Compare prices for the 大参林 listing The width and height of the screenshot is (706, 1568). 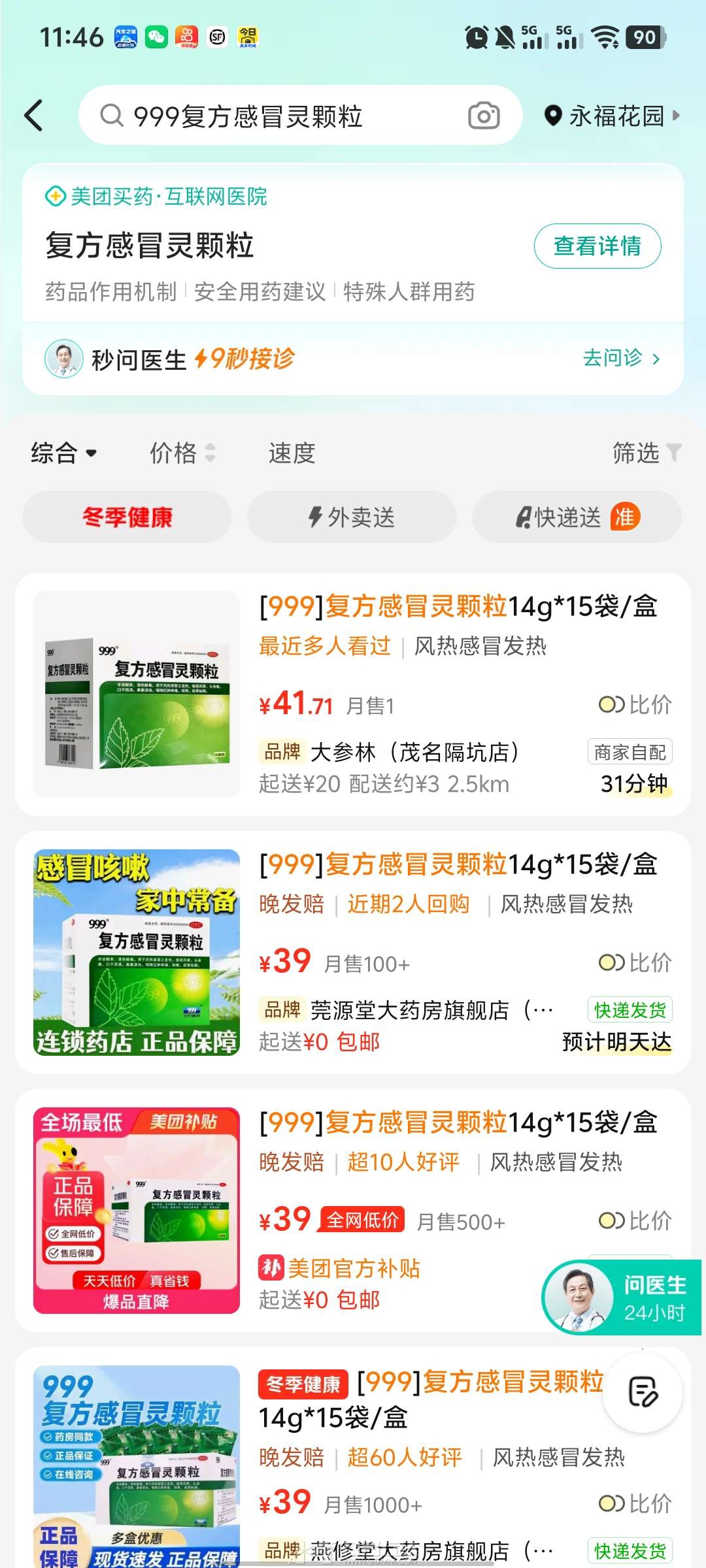tap(635, 705)
